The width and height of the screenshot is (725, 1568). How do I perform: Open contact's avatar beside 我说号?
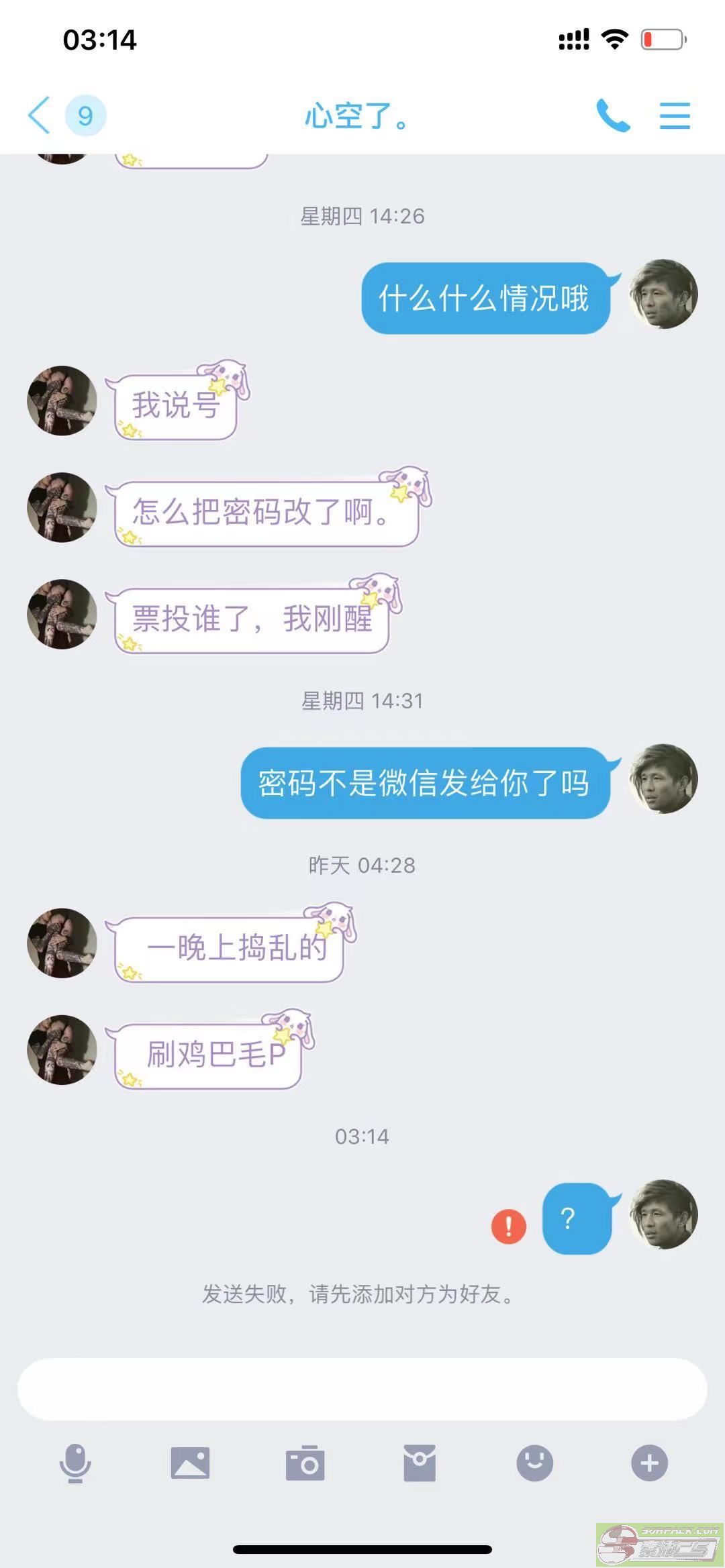pyautogui.click(x=62, y=401)
